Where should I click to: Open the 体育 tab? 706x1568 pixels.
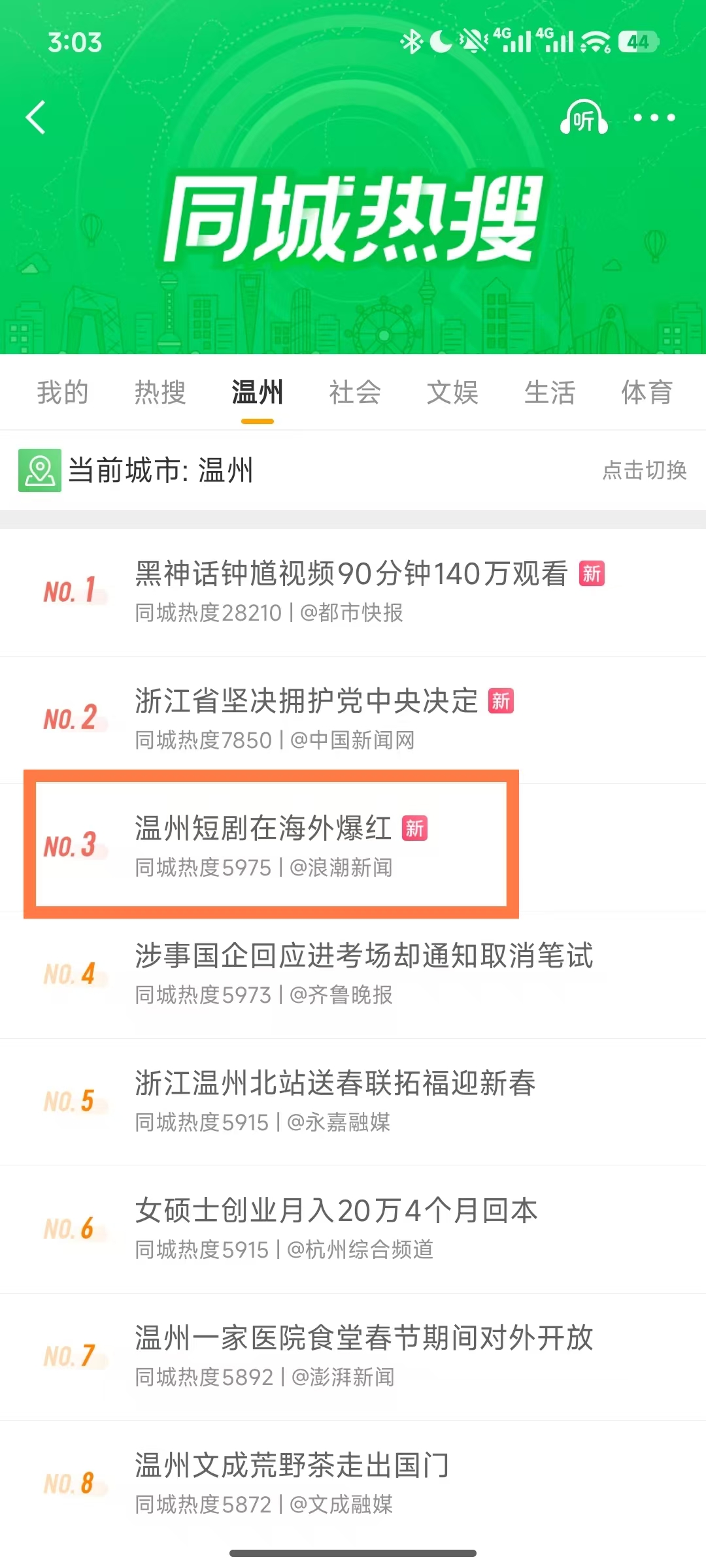[647, 393]
